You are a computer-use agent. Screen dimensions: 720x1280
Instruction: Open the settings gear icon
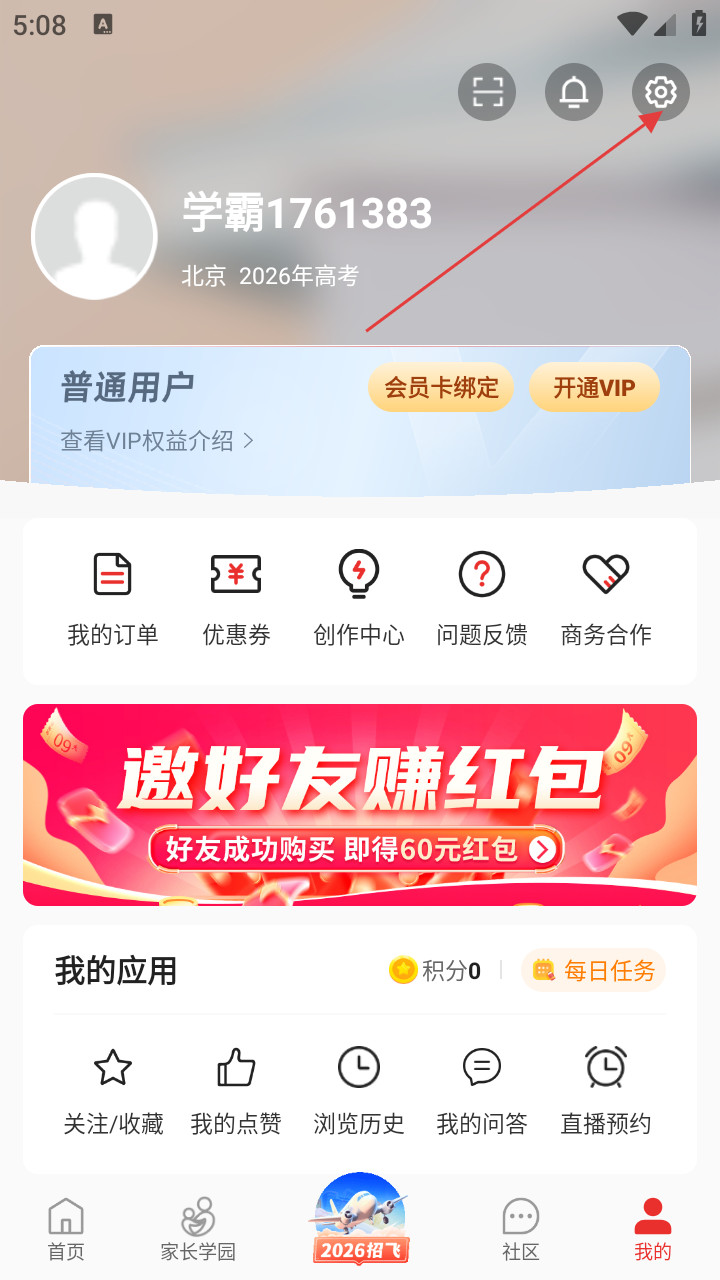point(660,92)
